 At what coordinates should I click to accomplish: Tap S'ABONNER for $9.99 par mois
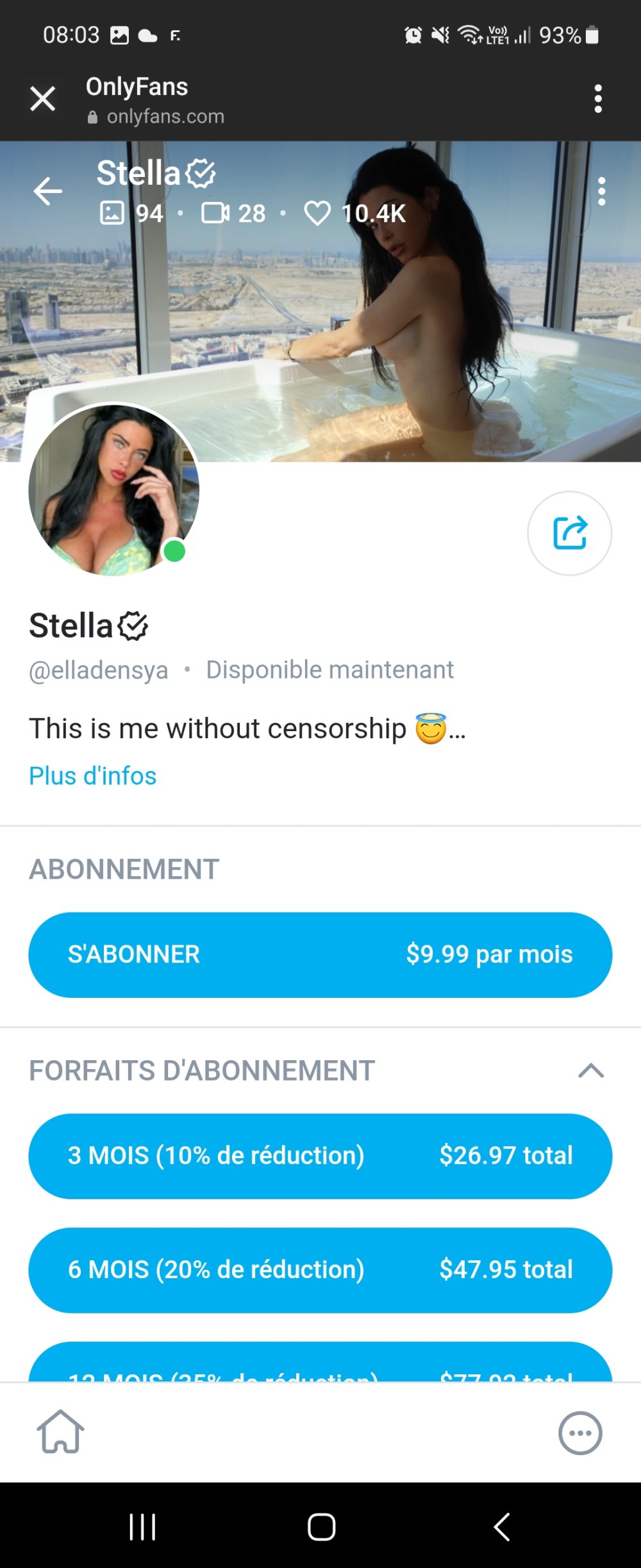click(x=320, y=954)
